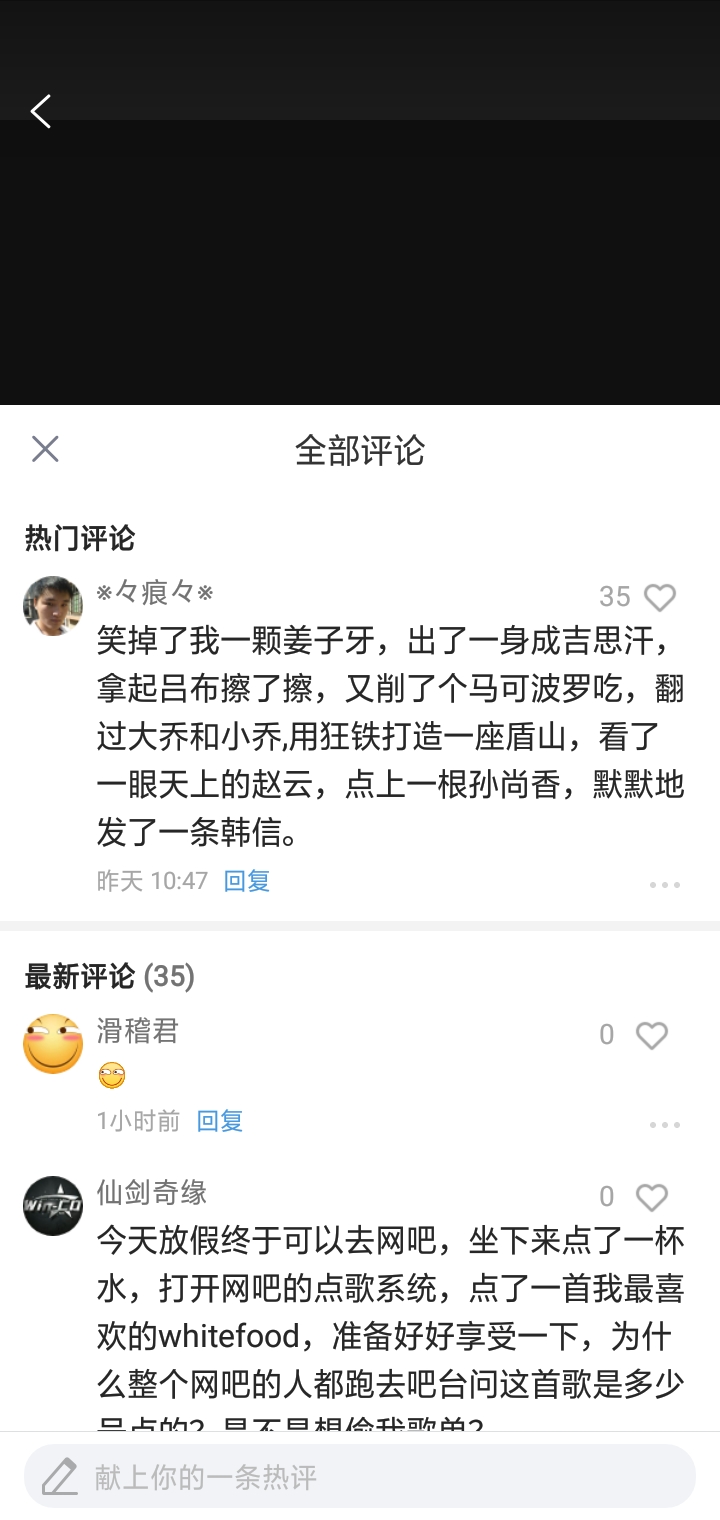Open 仙剑奇缘's profile avatar
720x1520 pixels.
[53, 1206]
